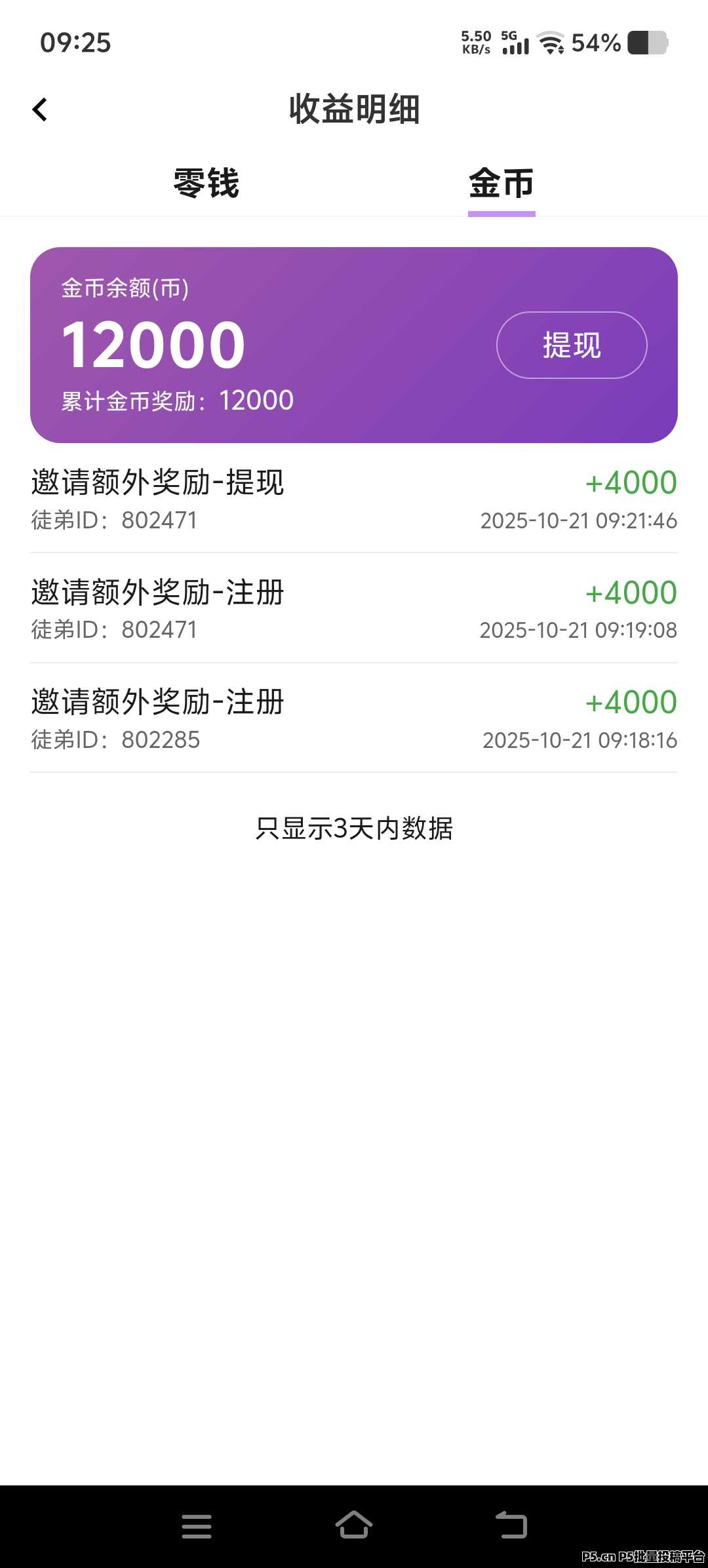The width and height of the screenshot is (708, 1568).
Task: Go to the phone home screen
Action: tap(354, 1525)
